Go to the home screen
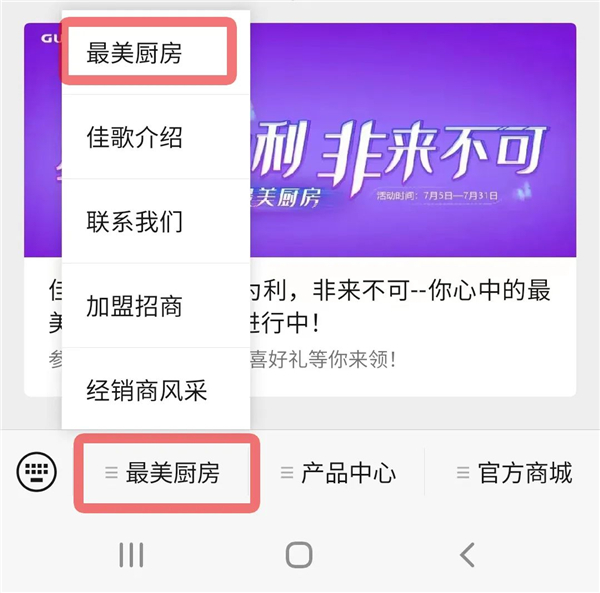 299,554
